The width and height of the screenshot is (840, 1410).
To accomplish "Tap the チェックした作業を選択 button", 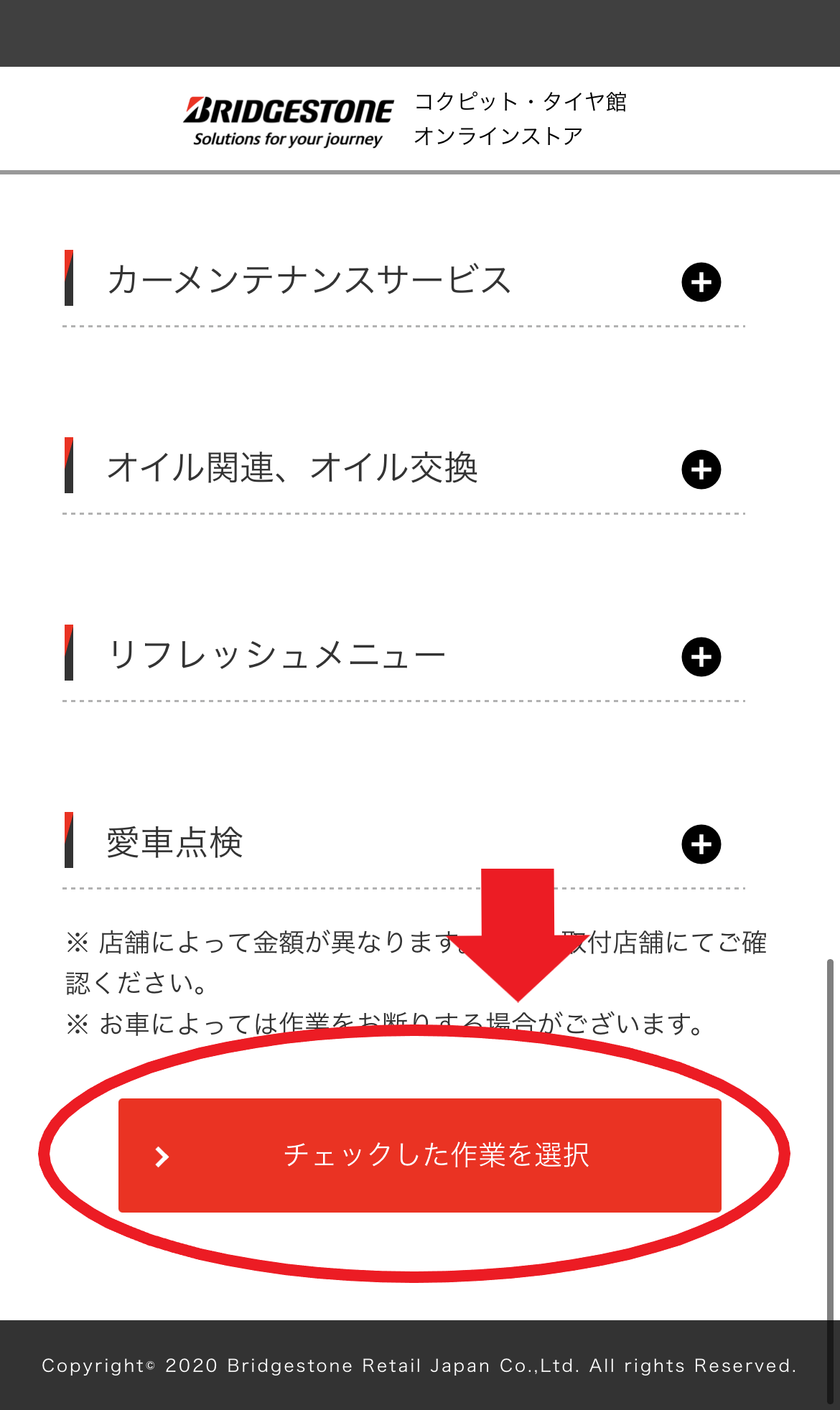I will point(419,1155).
